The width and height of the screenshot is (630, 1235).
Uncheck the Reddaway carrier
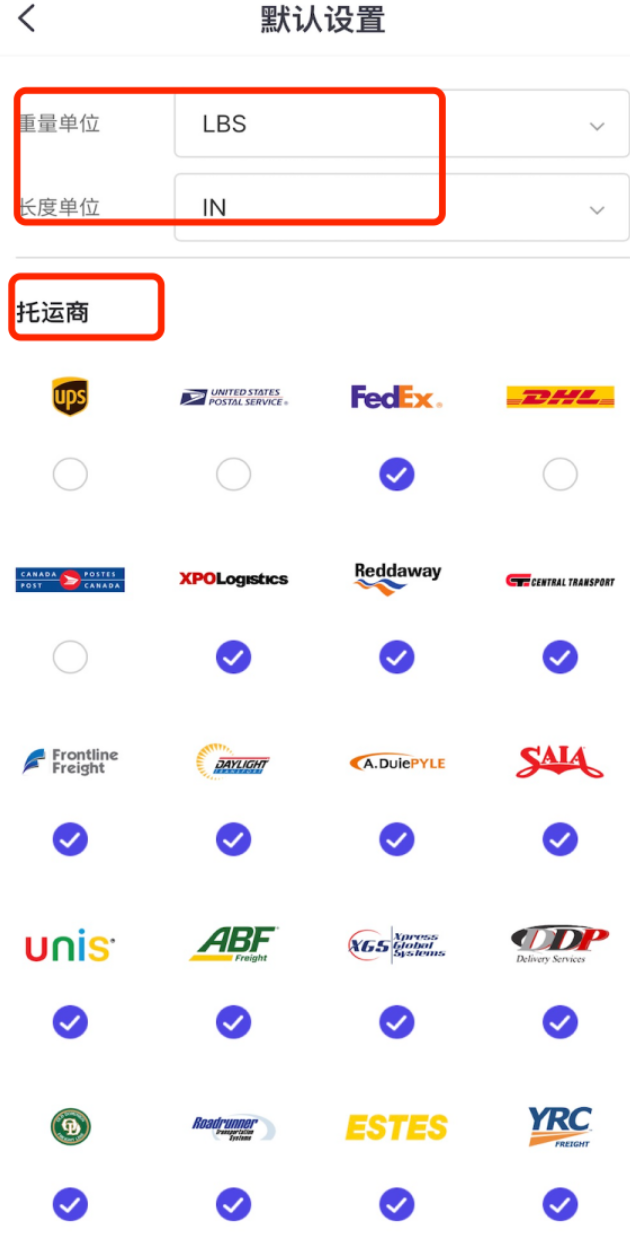click(397, 657)
